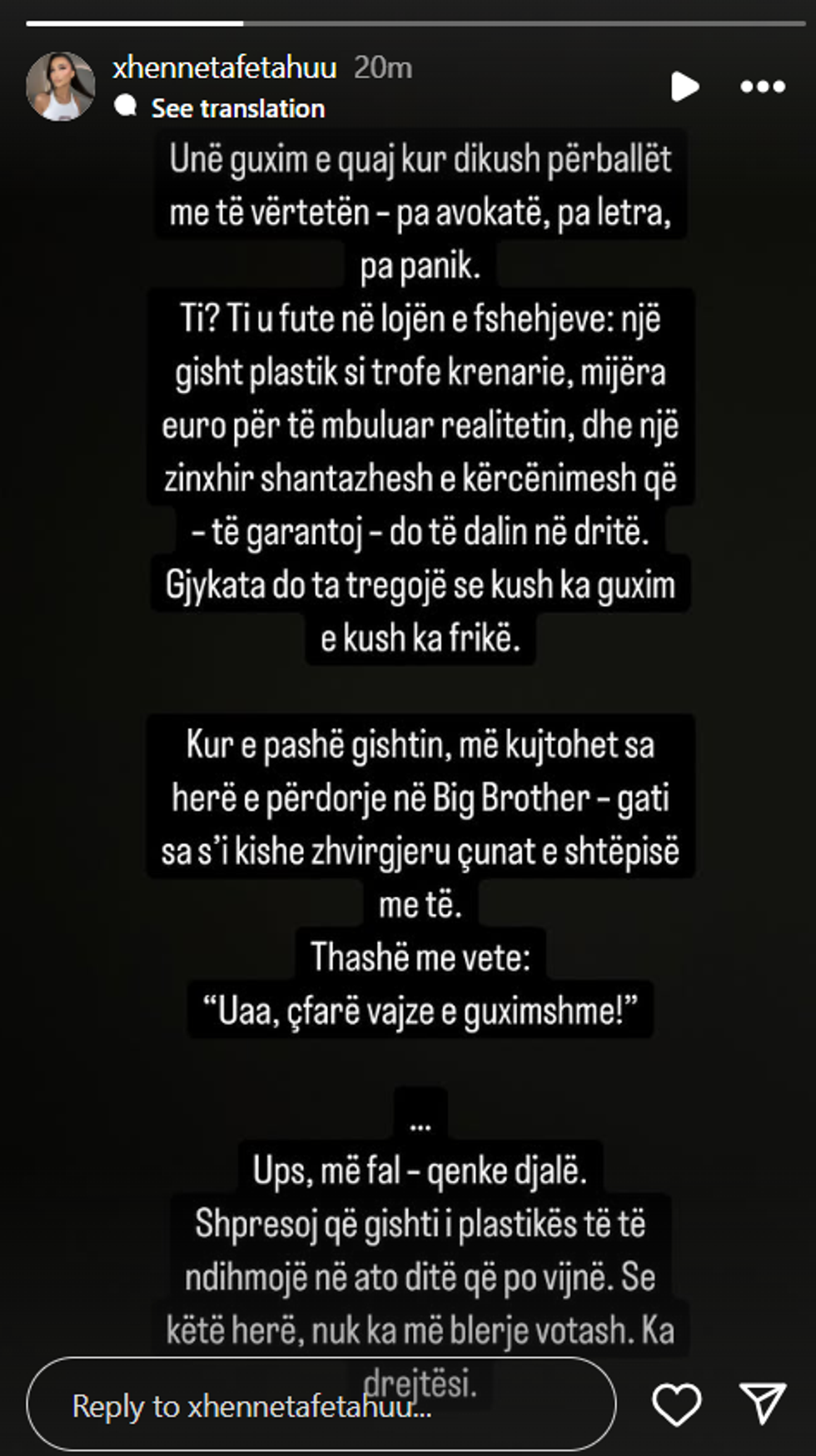Image resolution: width=816 pixels, height=1456 pixels.
Task: Like this story with the heart
Action: (x=676, y=1404)
